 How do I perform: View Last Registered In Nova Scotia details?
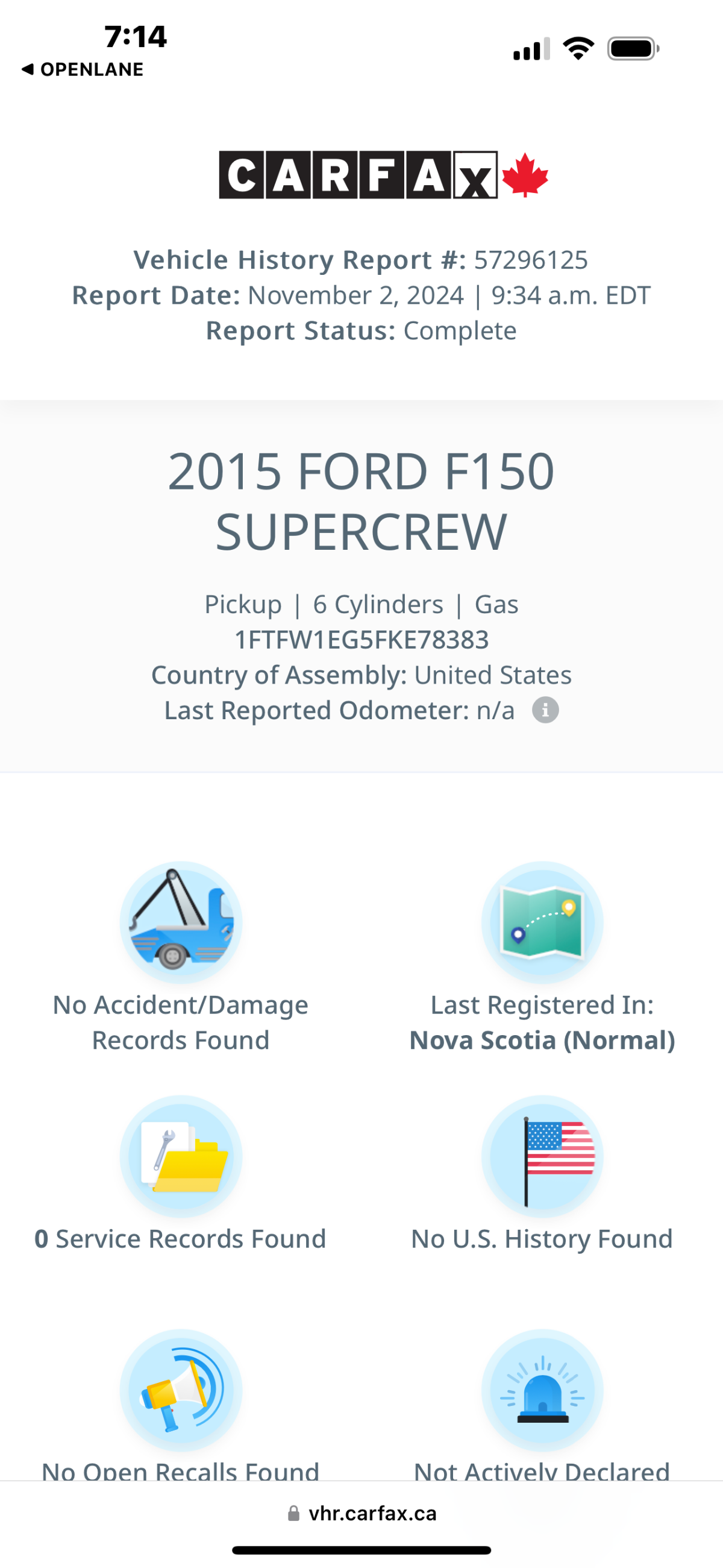click(x=542, y=957)
